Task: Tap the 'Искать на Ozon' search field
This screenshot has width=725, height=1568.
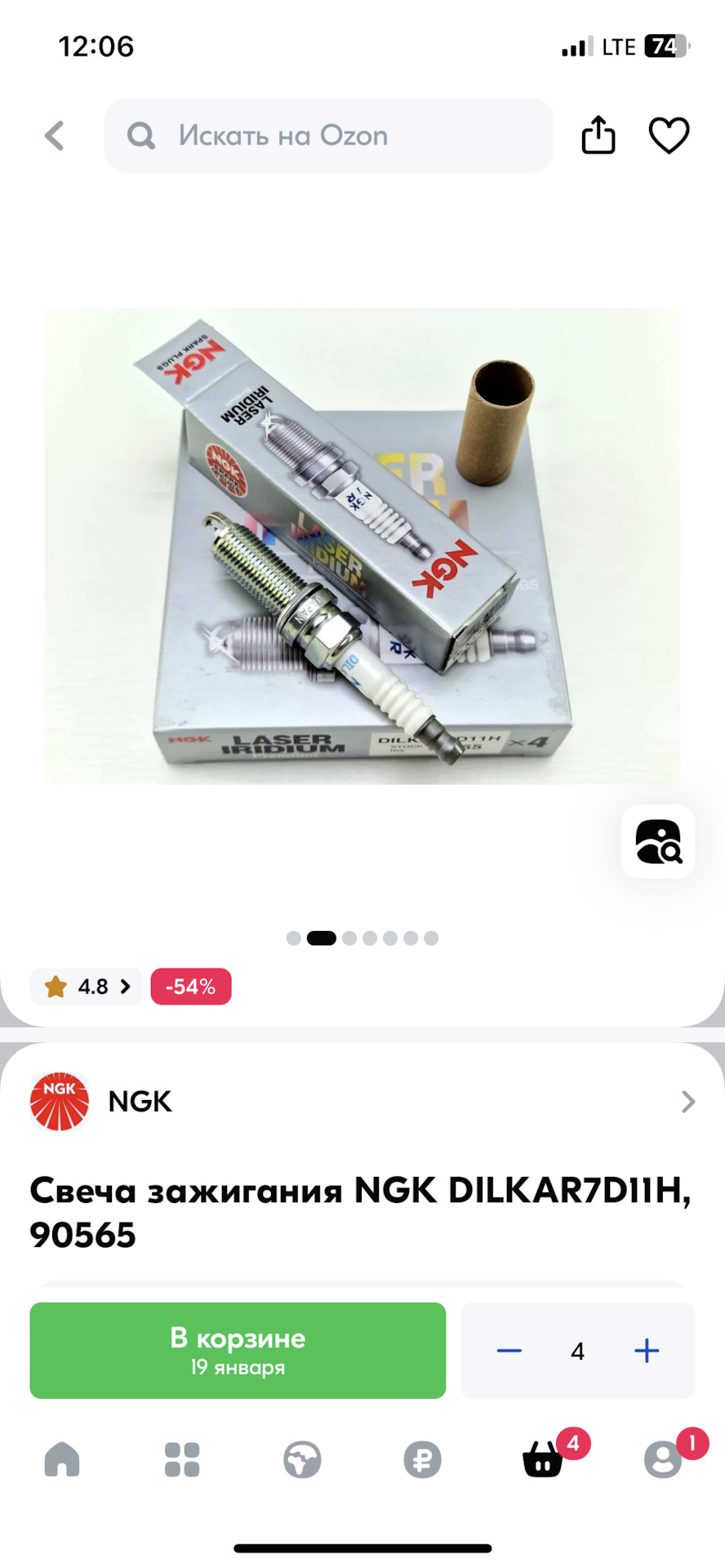Action: (x=328, y=136)
